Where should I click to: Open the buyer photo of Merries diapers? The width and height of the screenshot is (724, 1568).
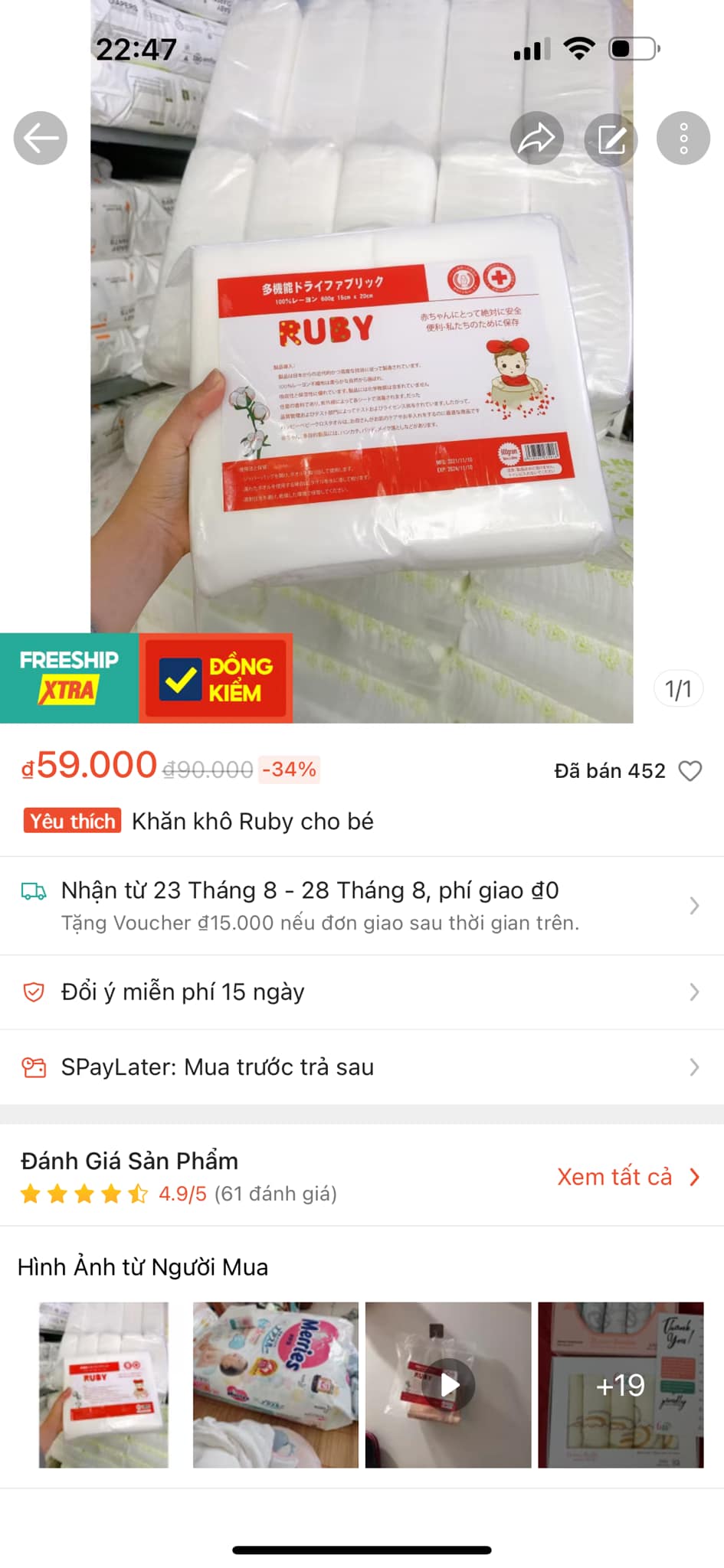pos(276,1385)
